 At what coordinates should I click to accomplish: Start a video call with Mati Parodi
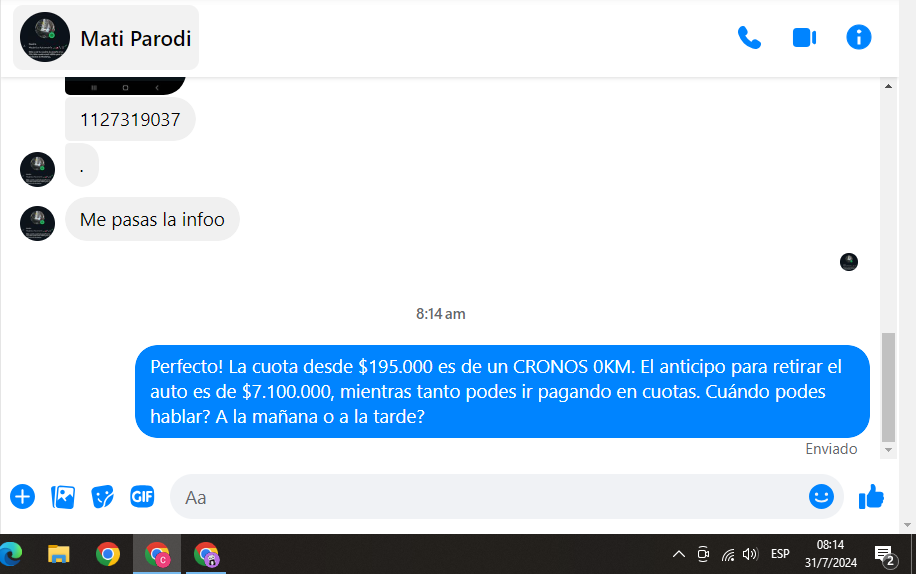coord(804,38)
